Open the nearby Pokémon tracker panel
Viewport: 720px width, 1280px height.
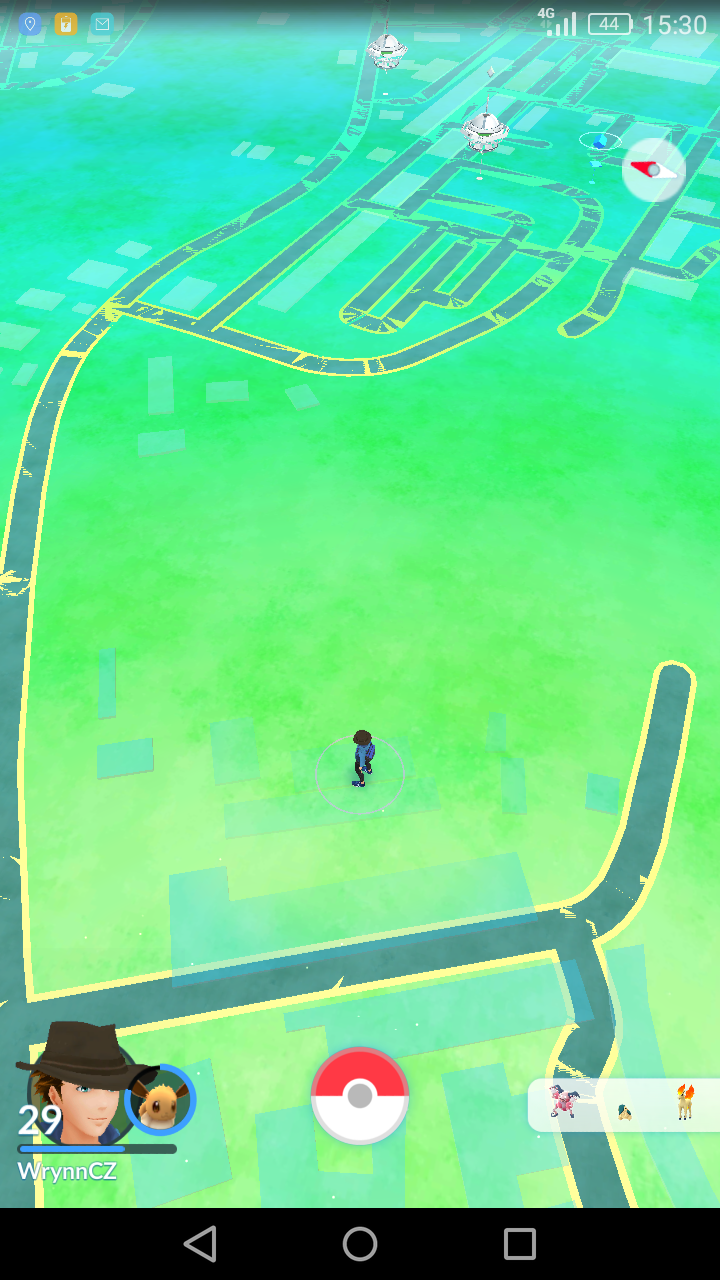tap(624, 1104)
